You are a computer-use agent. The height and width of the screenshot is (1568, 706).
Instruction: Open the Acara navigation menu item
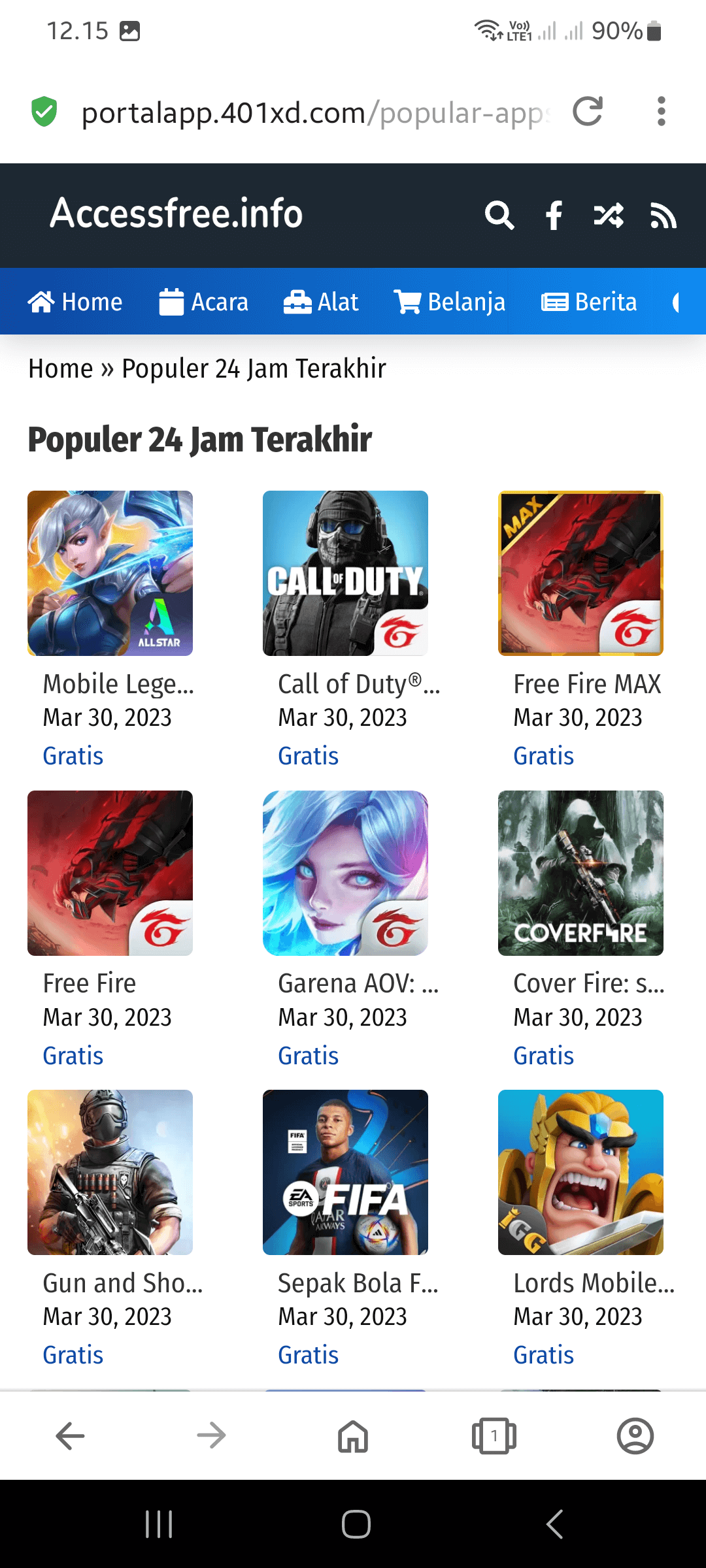click(x=219, y=302)
